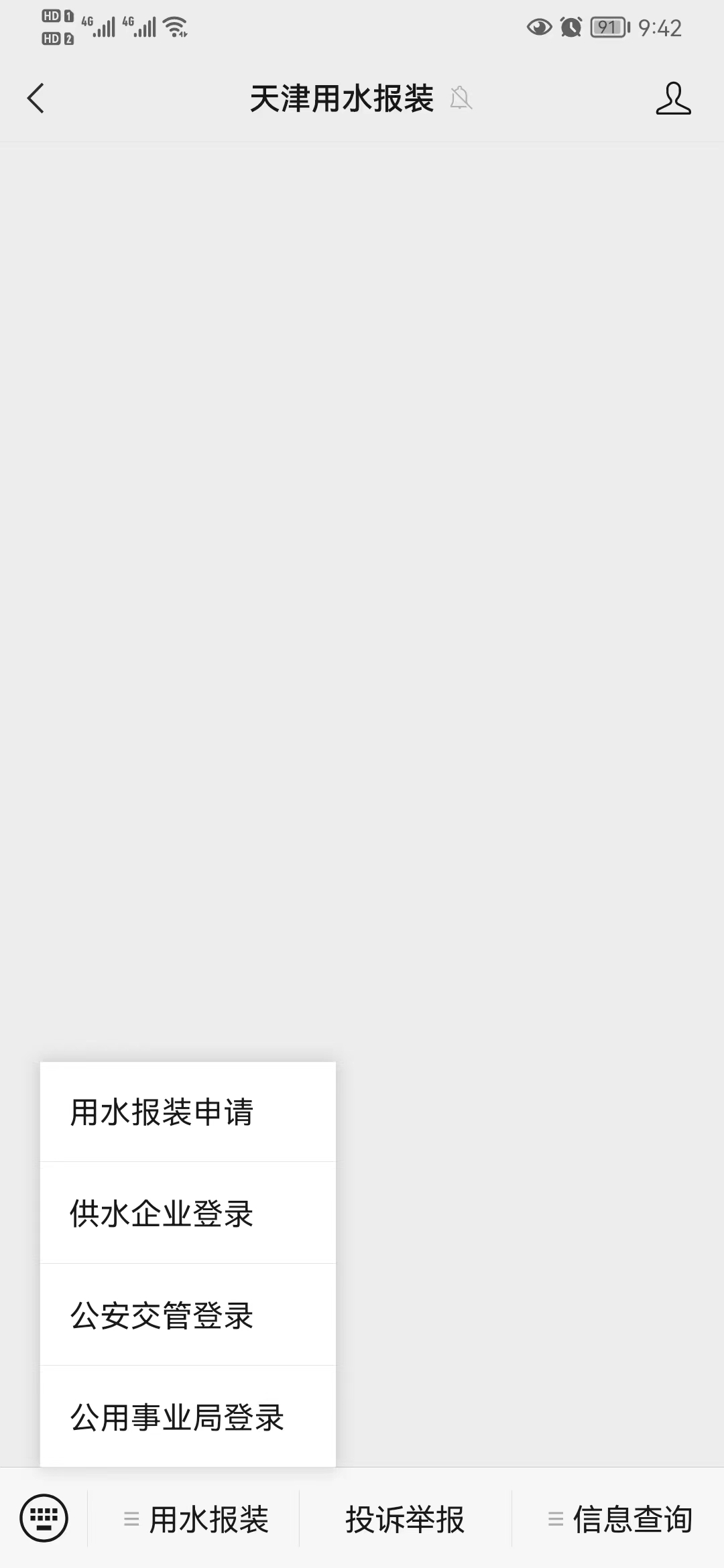Open the account profile icon
The image size is (724, 1568).
click(673, 99)
